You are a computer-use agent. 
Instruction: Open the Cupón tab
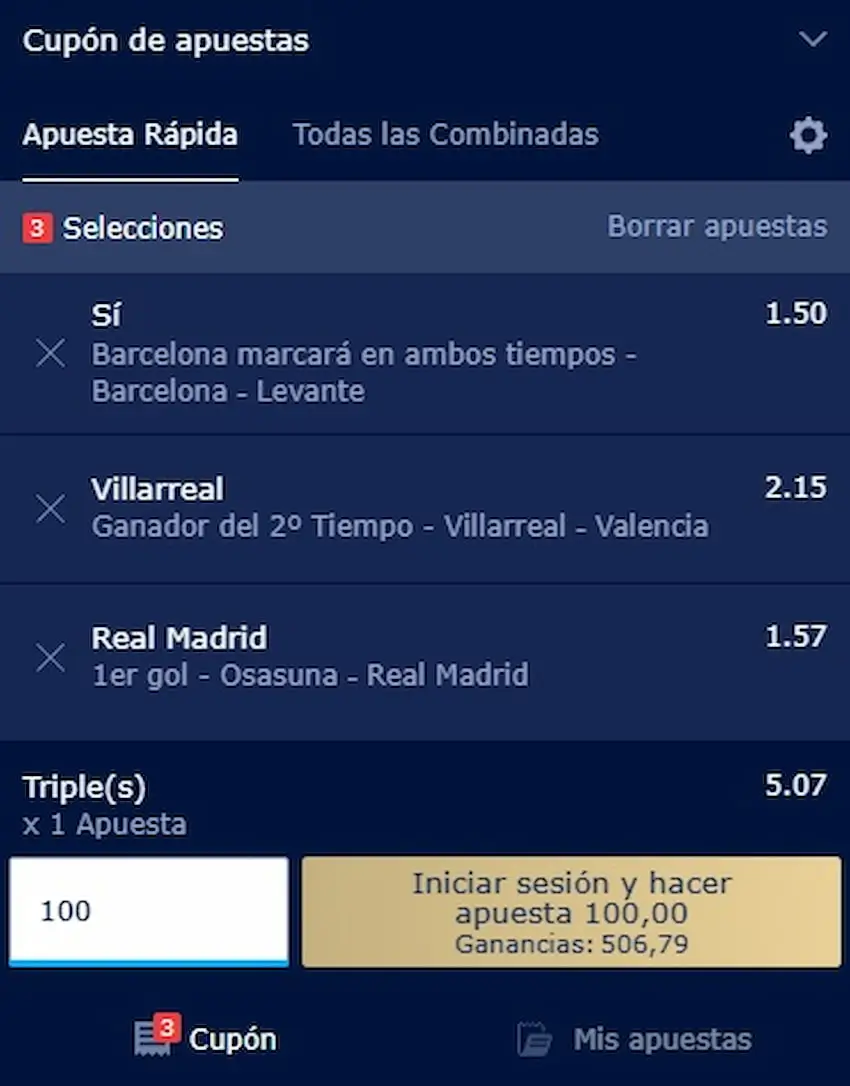click(206, 1038)
